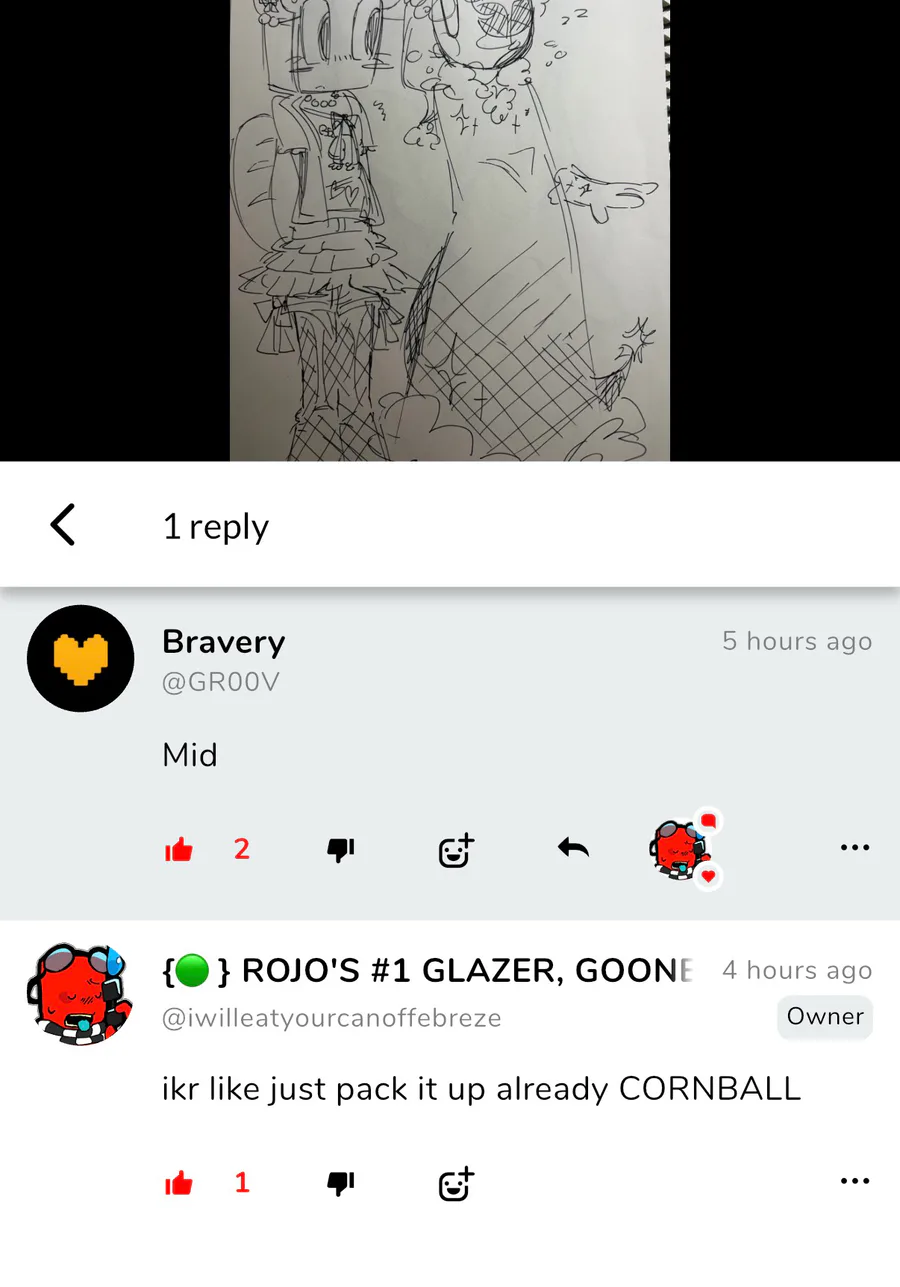
Task: Add emoji reaction to the CORNBALL reply
Action: click(x=456, y=1184)
